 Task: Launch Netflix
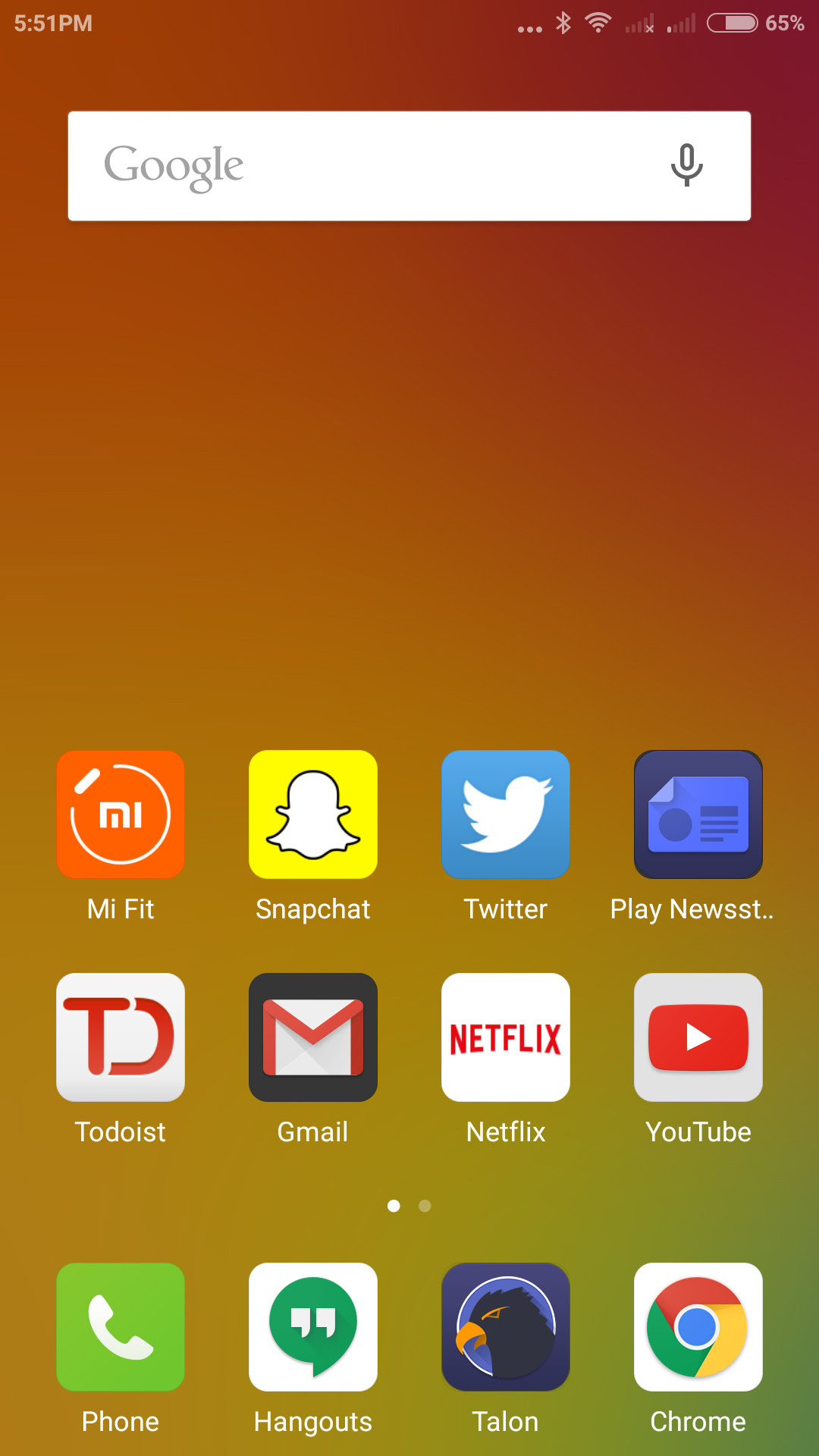(x=506, y=1037)
